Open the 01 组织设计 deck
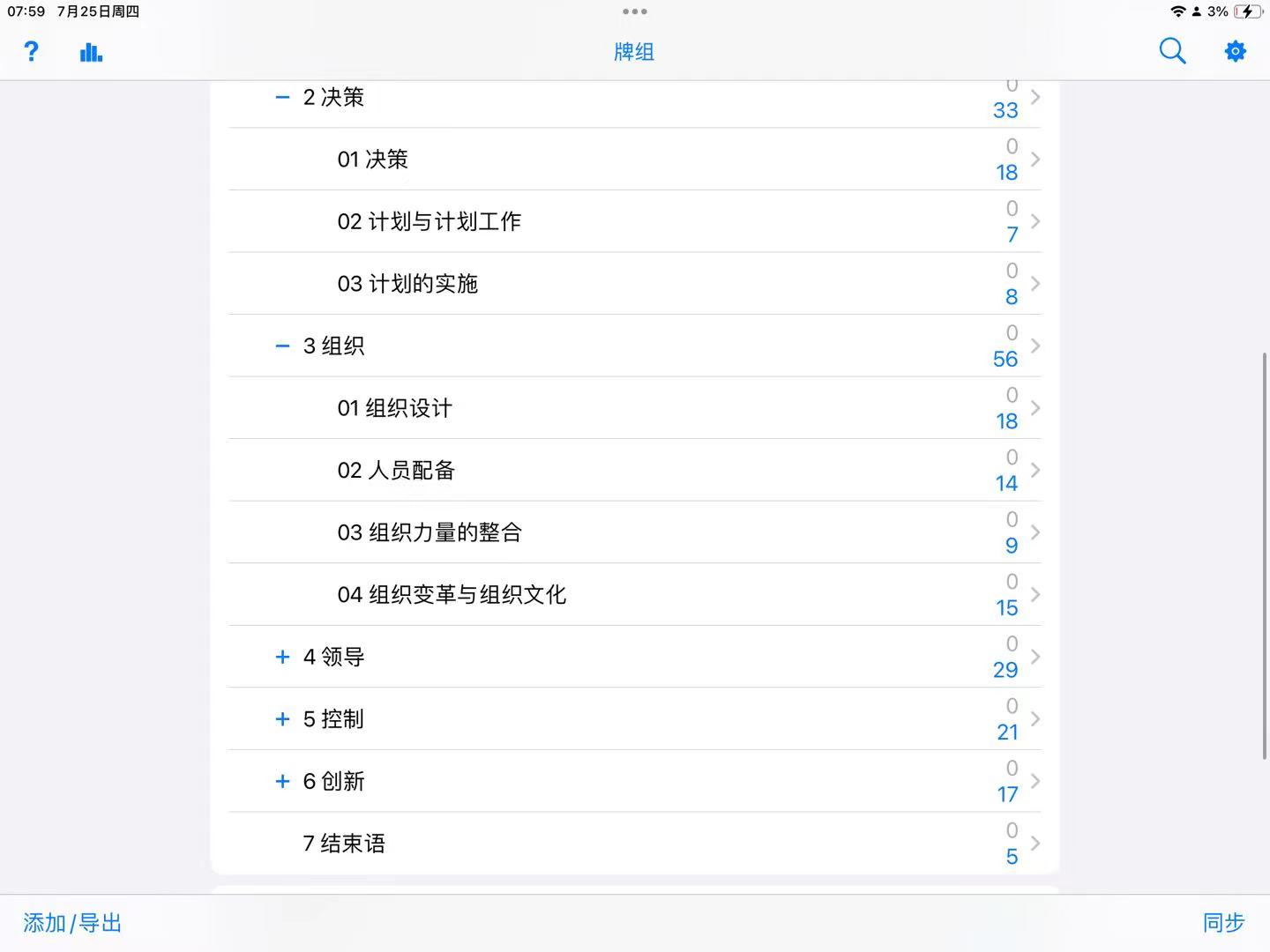This screenshot has height=952, width=1270. point(394,408)
